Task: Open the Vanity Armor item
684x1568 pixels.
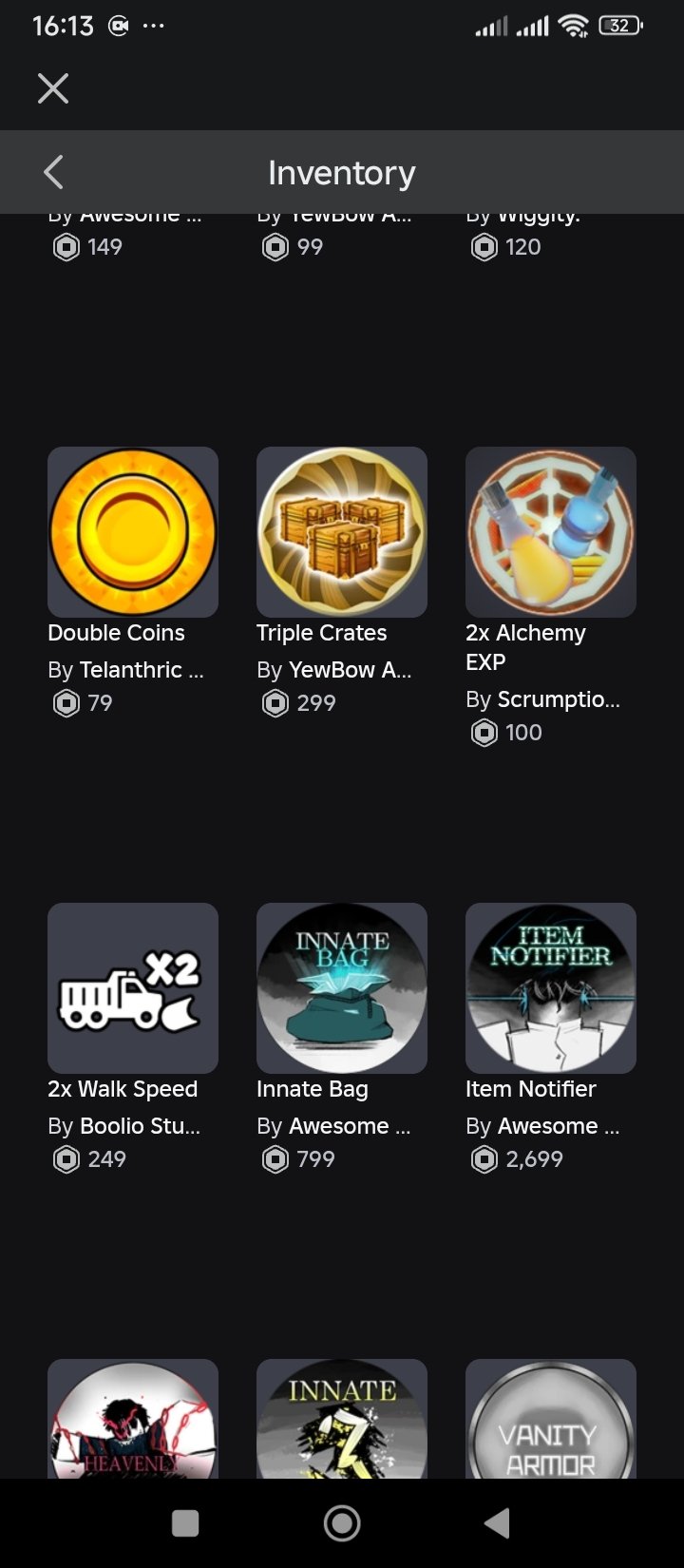Action: (x=551, y=1419)
